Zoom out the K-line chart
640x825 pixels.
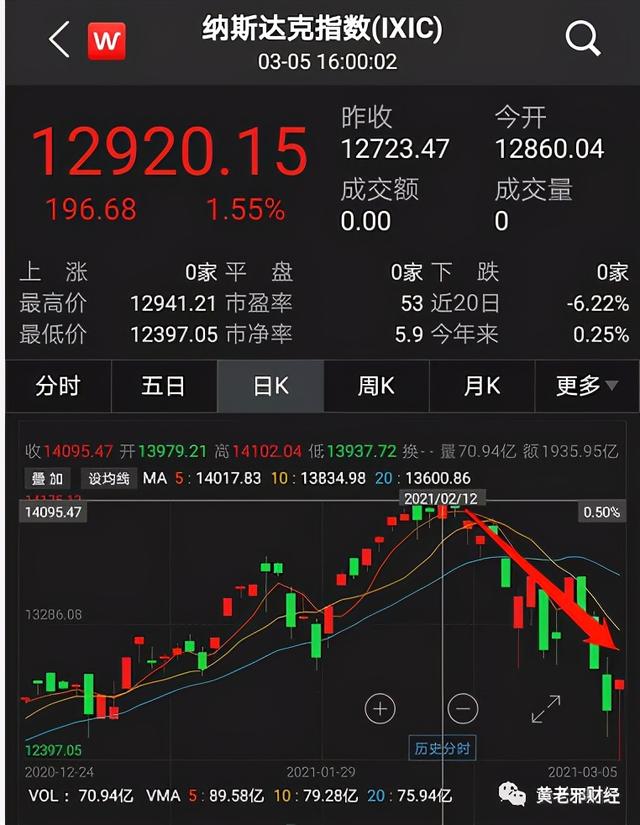[463, 710]
